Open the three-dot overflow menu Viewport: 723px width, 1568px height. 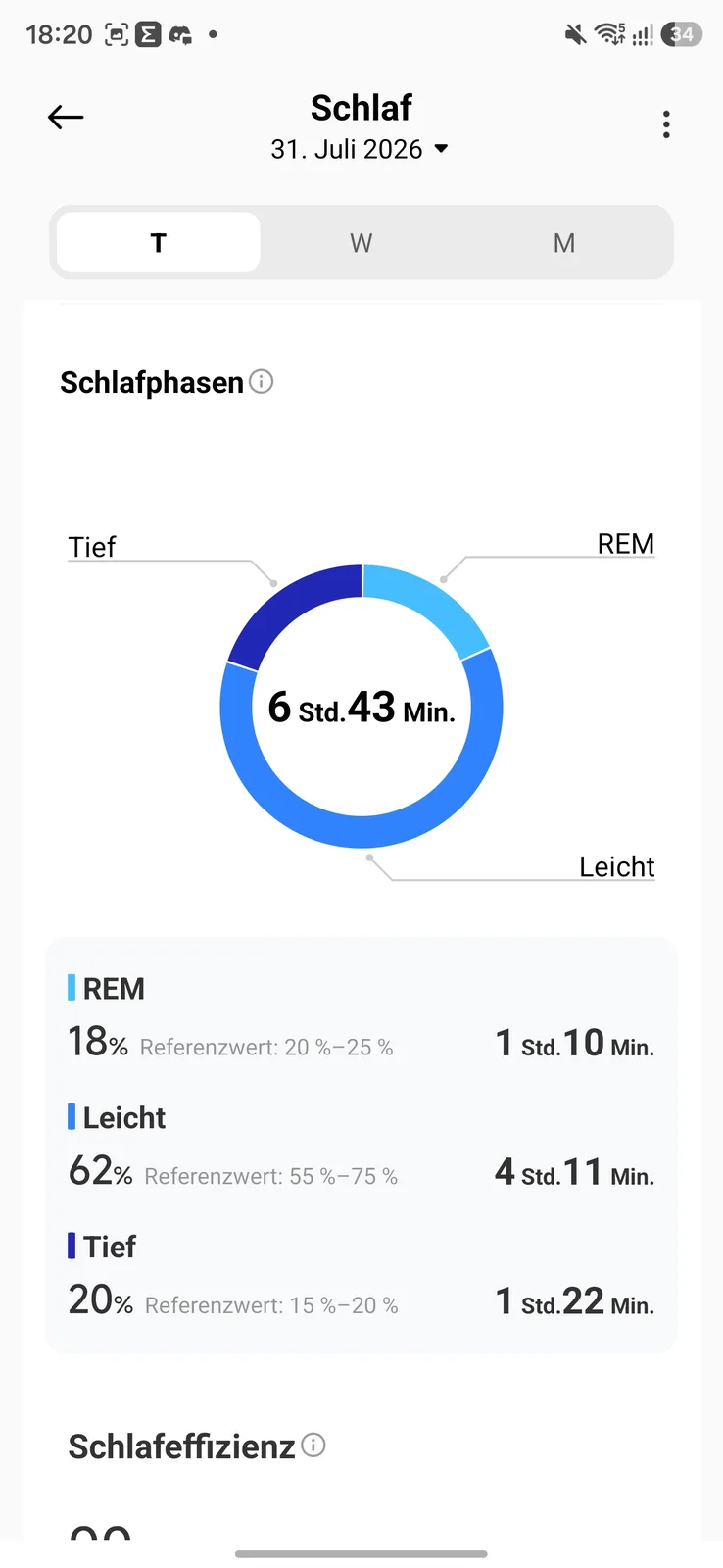[x=666, y=124]
